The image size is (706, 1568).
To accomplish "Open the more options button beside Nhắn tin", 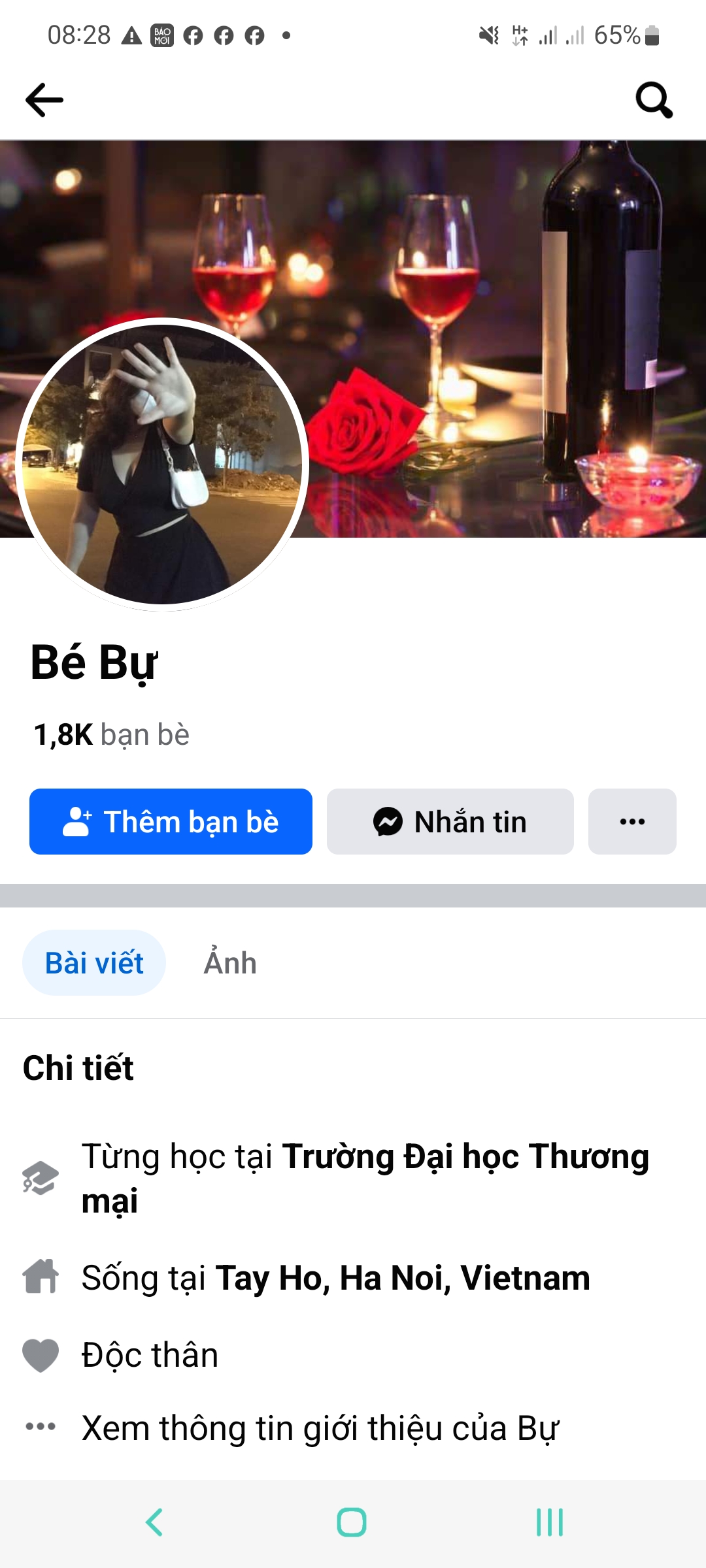I will pyautogui.click(x=631, y=821).
